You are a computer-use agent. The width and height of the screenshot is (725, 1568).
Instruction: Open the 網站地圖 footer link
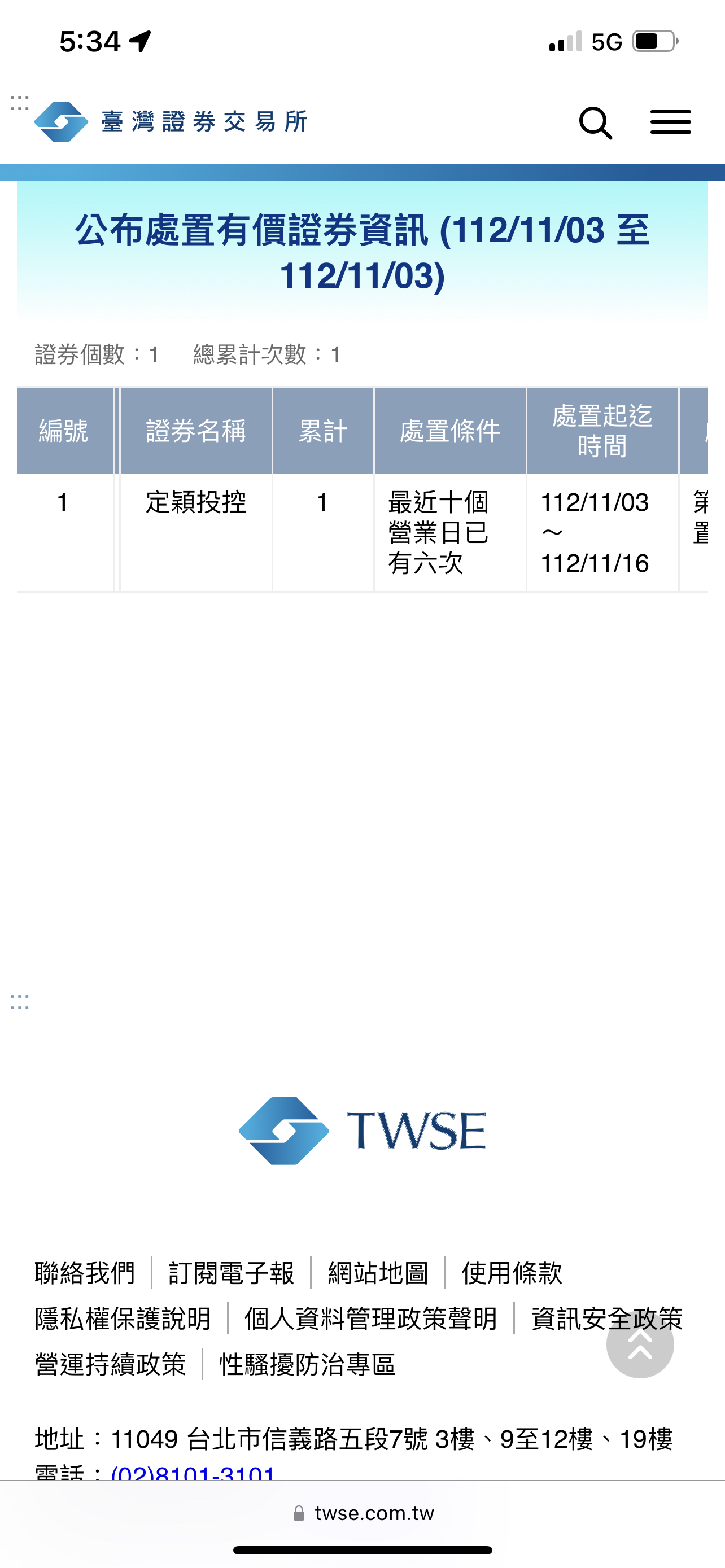pyautogui.click(x=379, y=1272)
